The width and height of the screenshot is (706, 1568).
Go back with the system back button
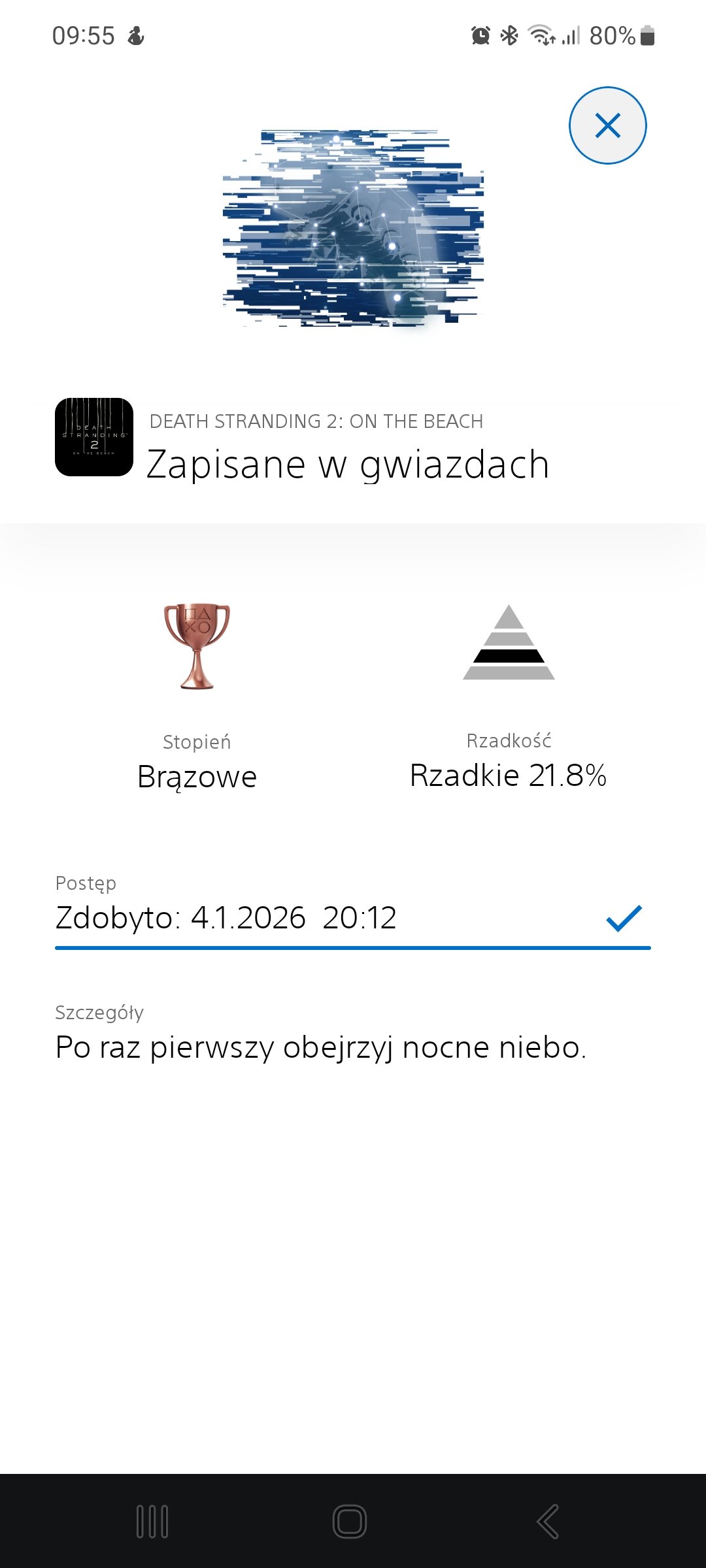548,1521
